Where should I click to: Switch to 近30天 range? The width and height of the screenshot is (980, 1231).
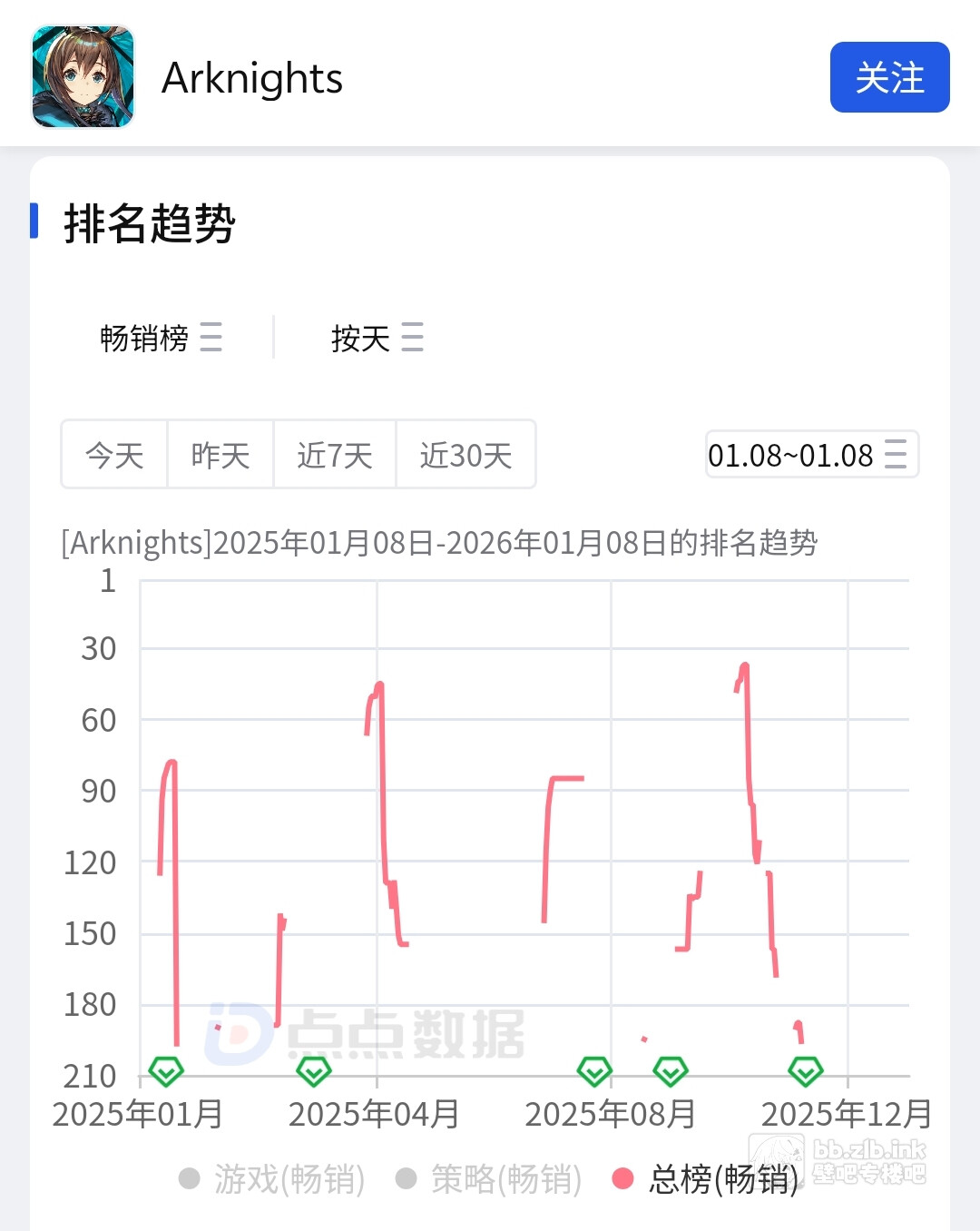tap(465, 455)
